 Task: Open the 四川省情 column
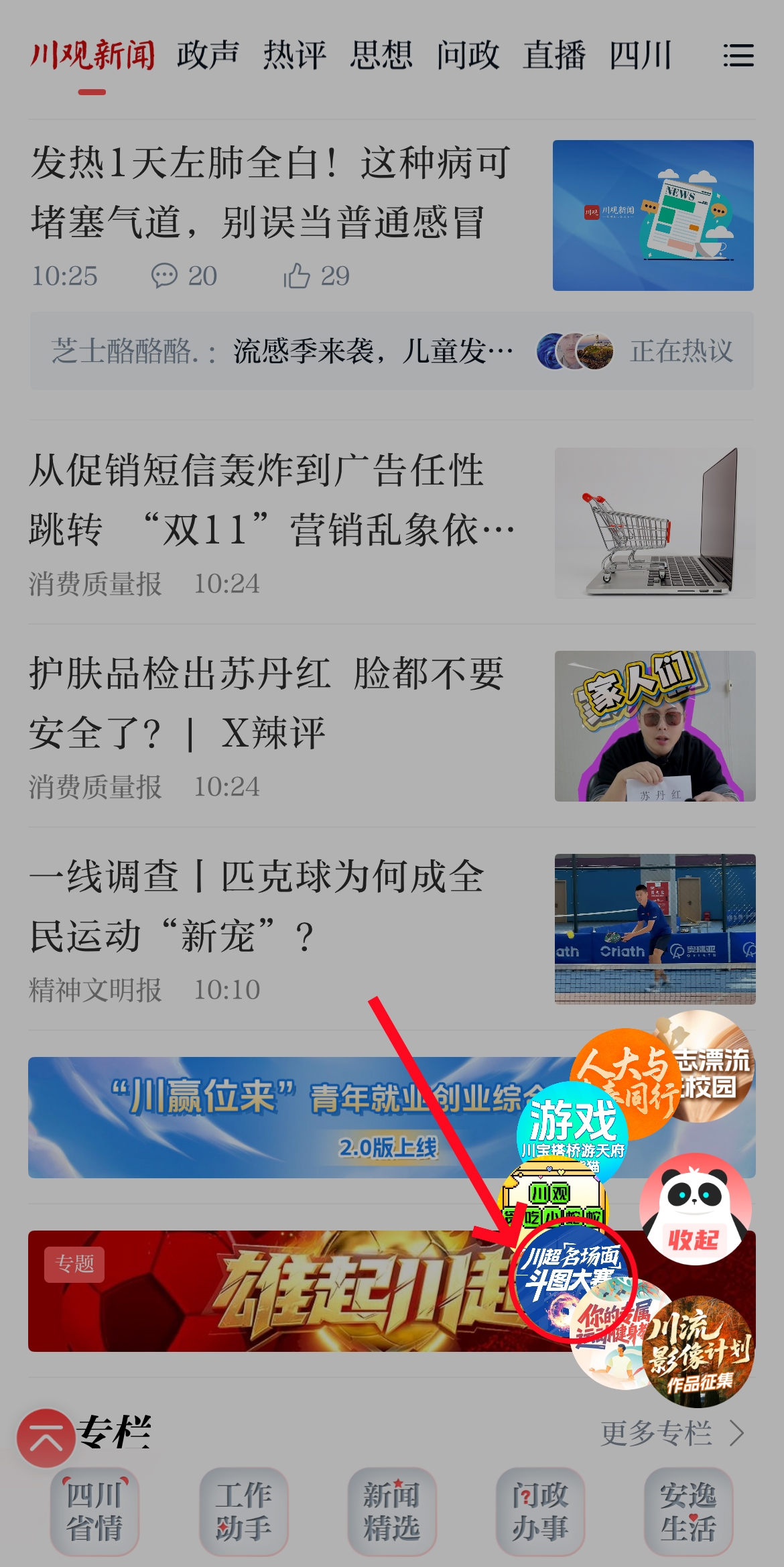pyautogui.click(x=94, y=1511)
